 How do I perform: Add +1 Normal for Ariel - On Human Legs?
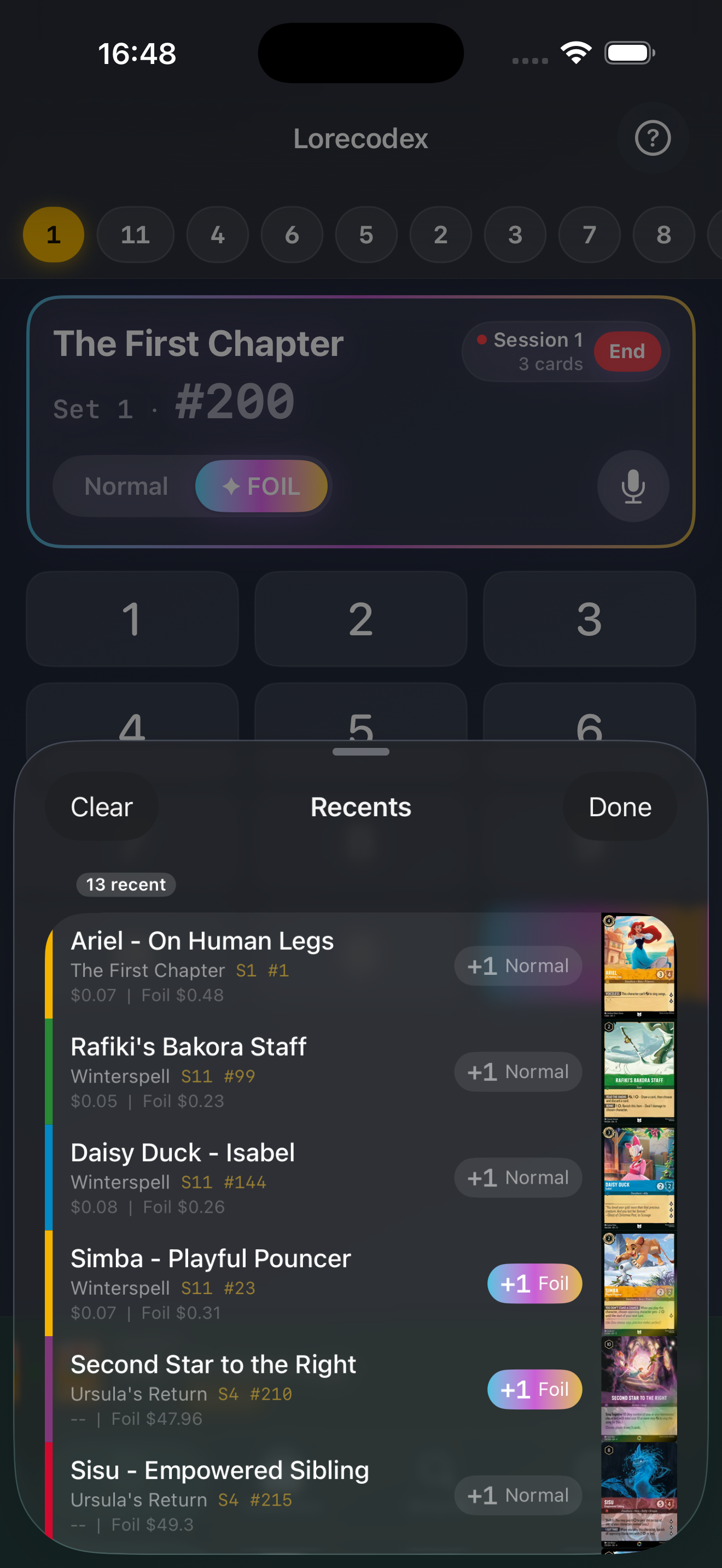click(x=517, y=966)
